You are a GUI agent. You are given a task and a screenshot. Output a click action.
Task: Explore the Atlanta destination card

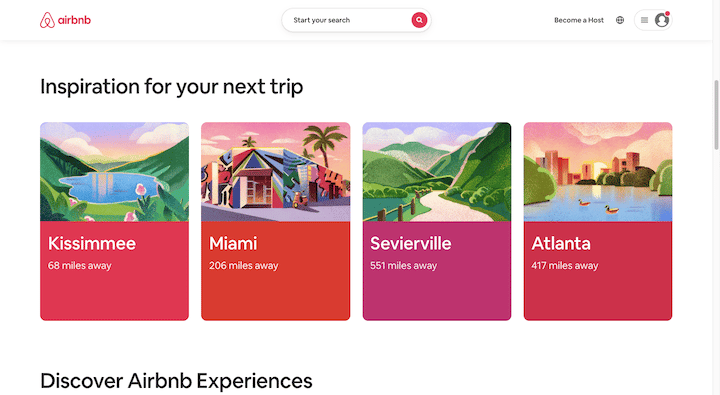(598, 221)
